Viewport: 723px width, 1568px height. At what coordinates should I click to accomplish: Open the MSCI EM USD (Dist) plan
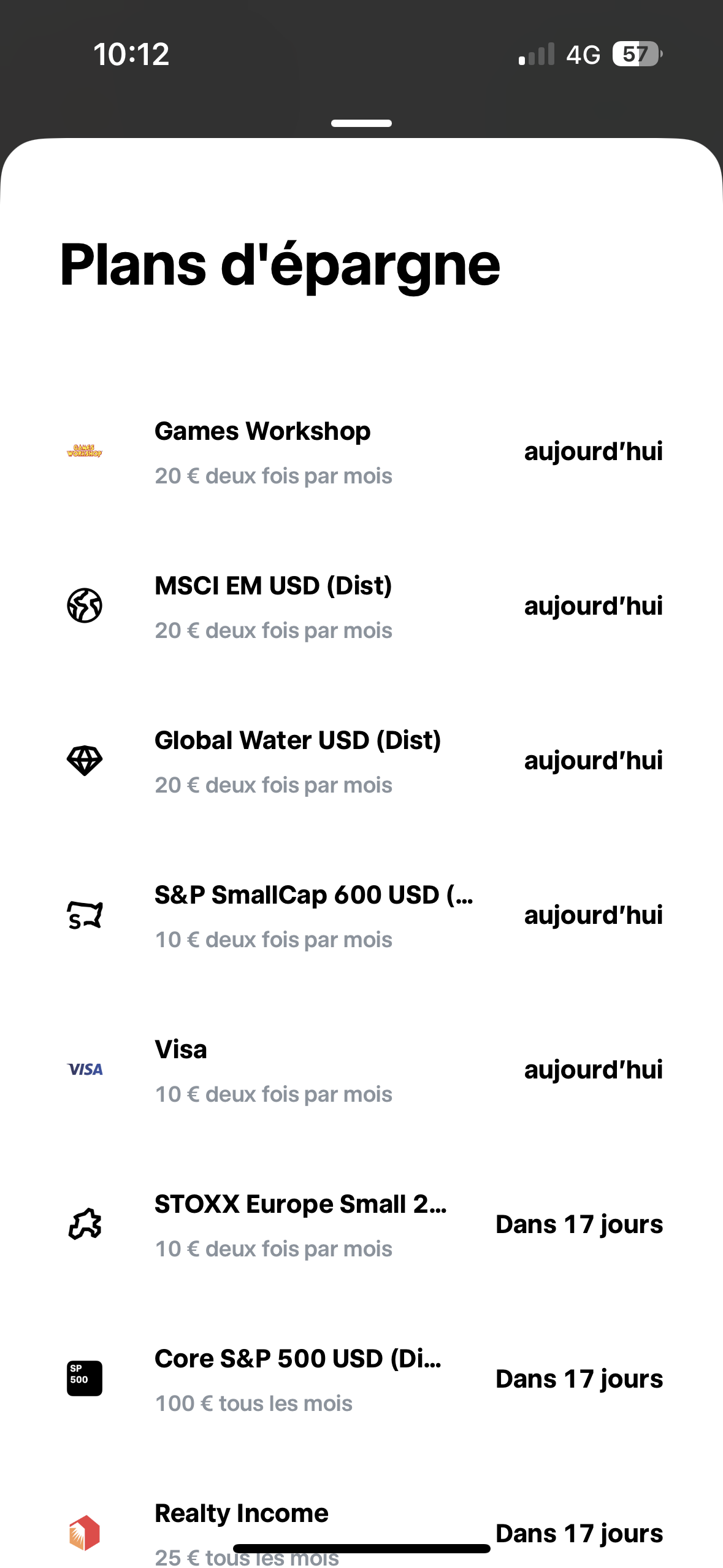coord(361,607)
